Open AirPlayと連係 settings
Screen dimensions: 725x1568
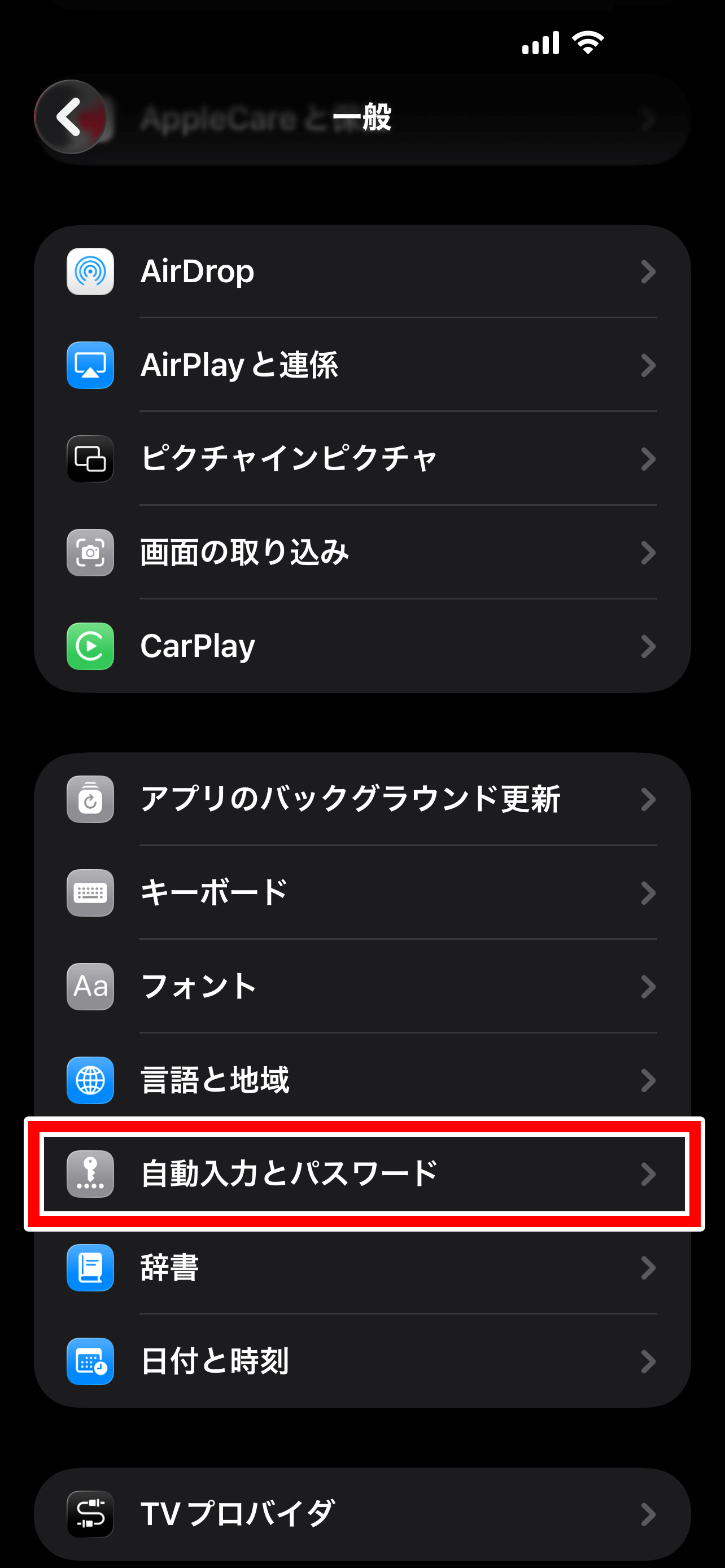click(362, 365)
